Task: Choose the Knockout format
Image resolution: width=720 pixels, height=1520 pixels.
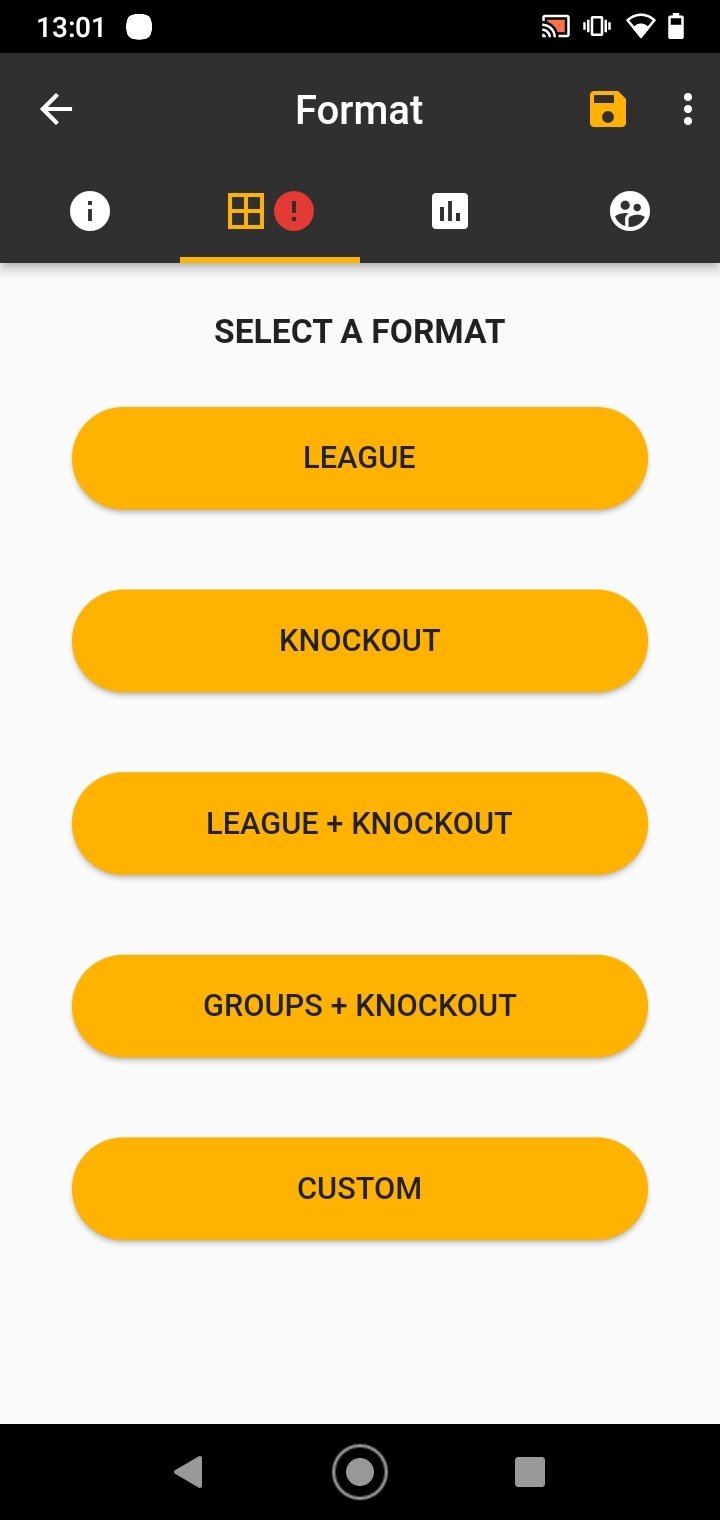Action: tap(360, 641)
